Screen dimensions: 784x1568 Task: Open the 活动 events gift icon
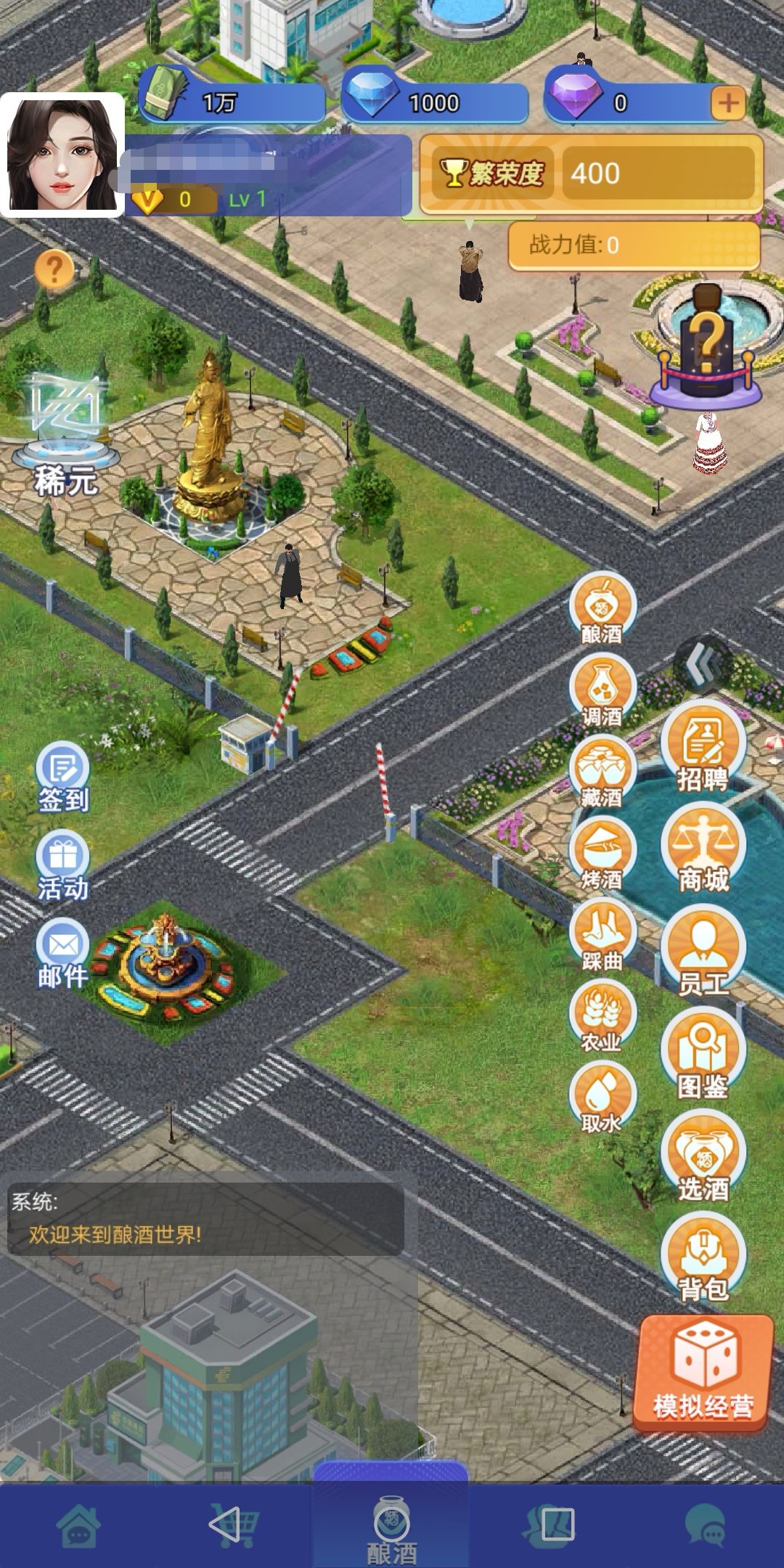63,865
